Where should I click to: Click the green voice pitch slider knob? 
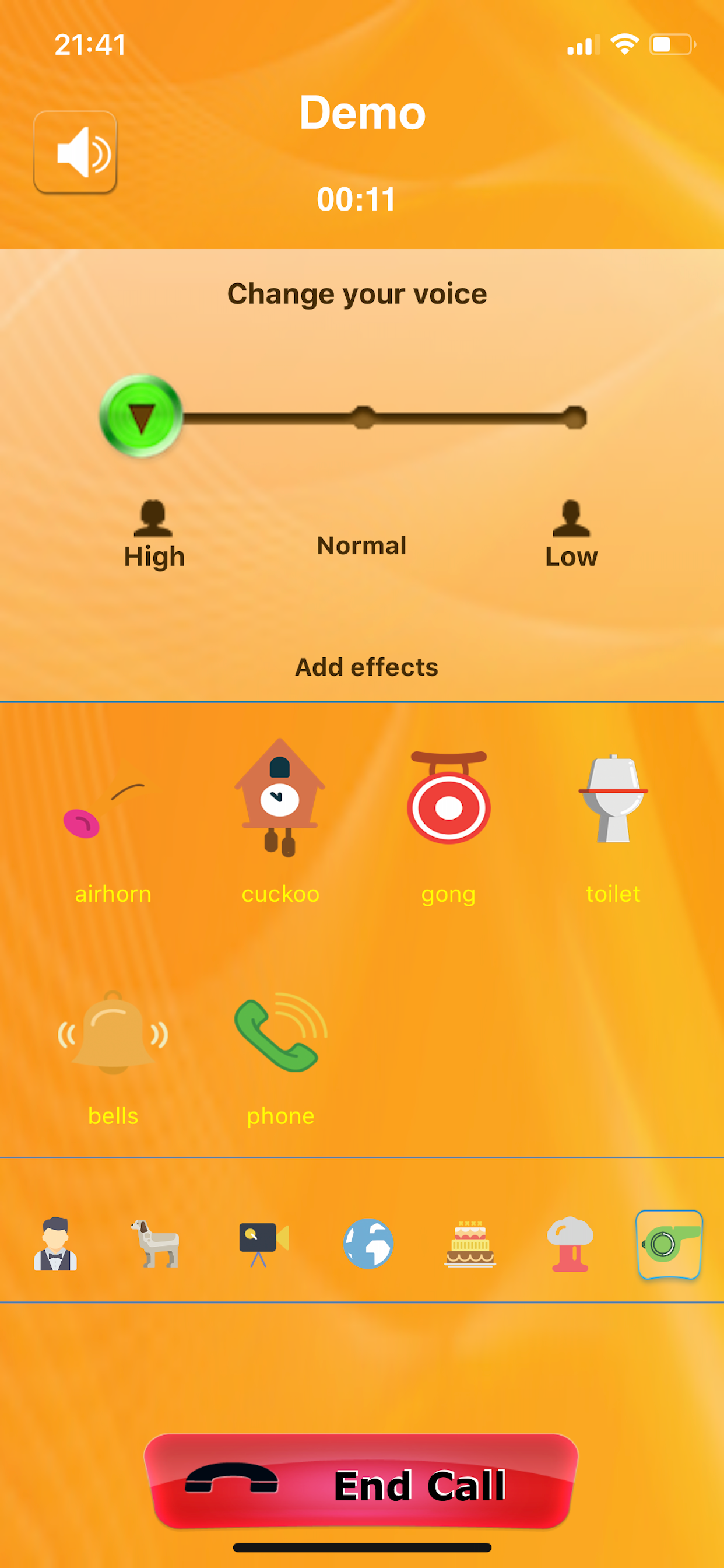[x=141, y=417]
